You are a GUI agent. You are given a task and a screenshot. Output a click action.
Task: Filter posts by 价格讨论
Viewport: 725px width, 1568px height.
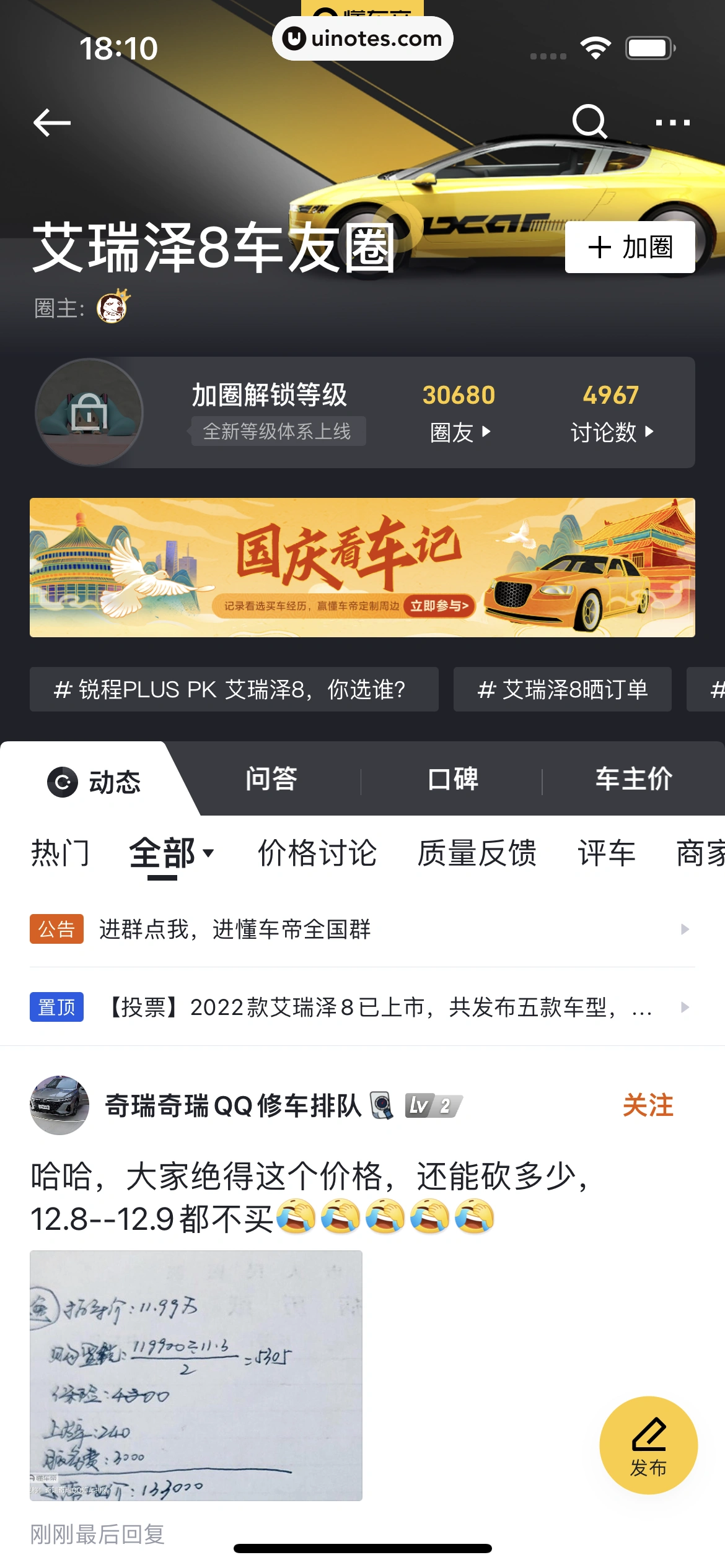pos(317,853)
